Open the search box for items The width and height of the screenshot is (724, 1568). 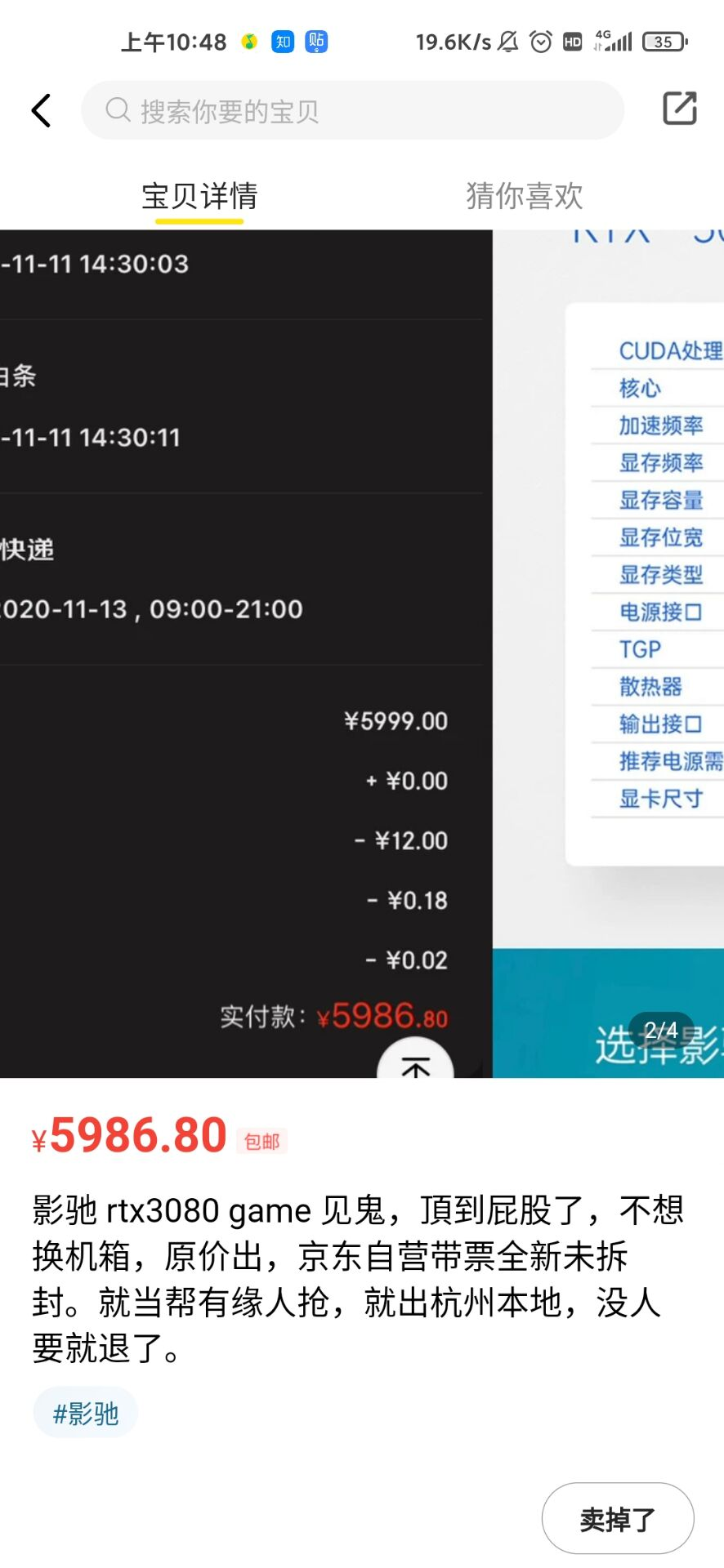(351, 110)
